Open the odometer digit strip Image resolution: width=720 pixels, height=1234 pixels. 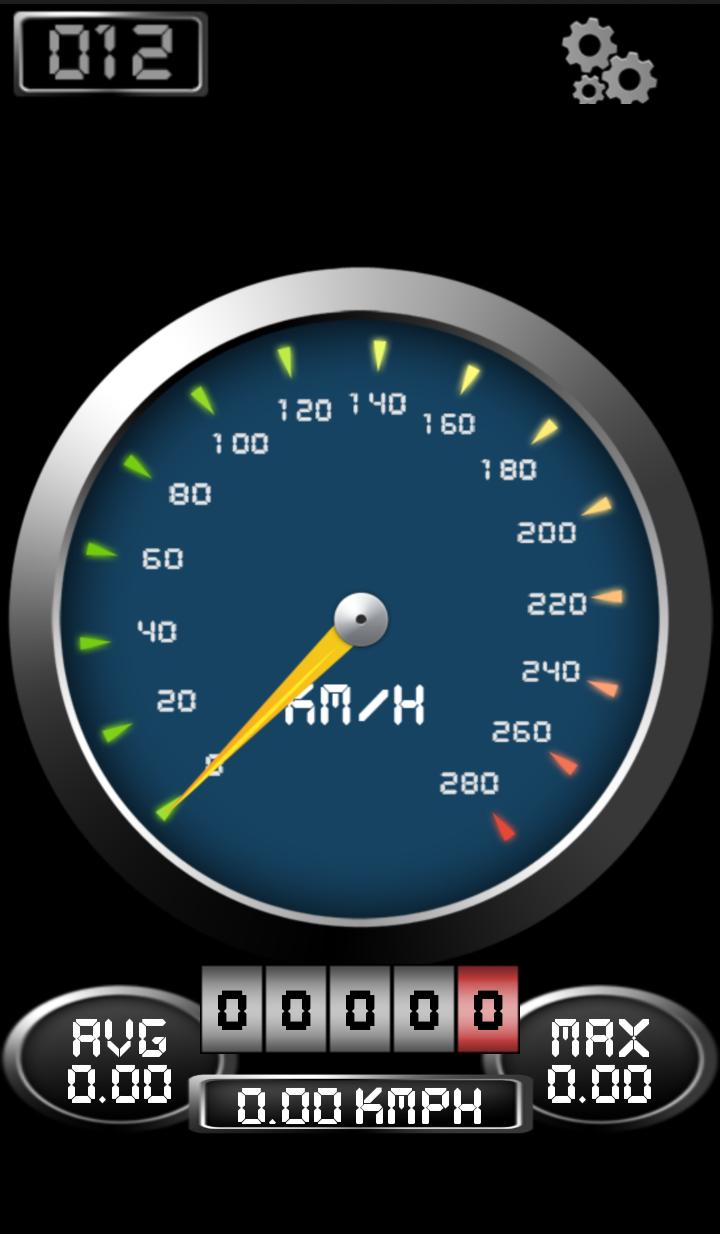[360, 1010]
